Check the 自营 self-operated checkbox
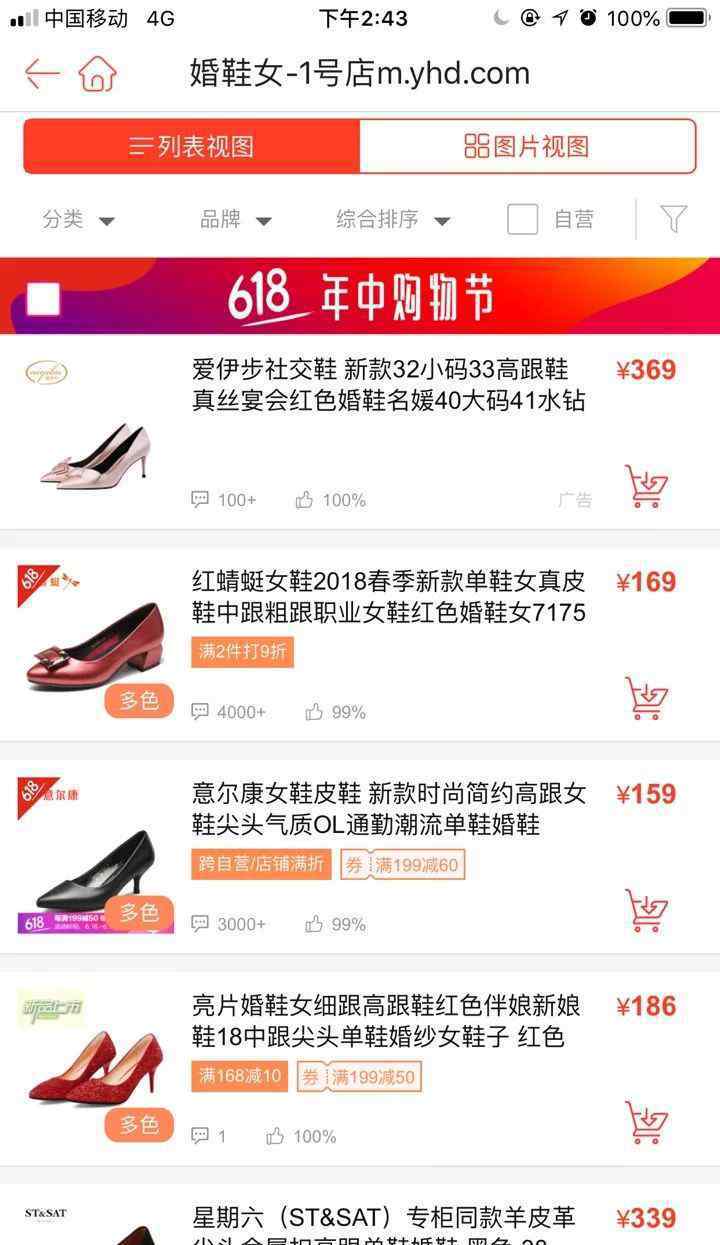720x1245 pixels. [x=523, y=220]
